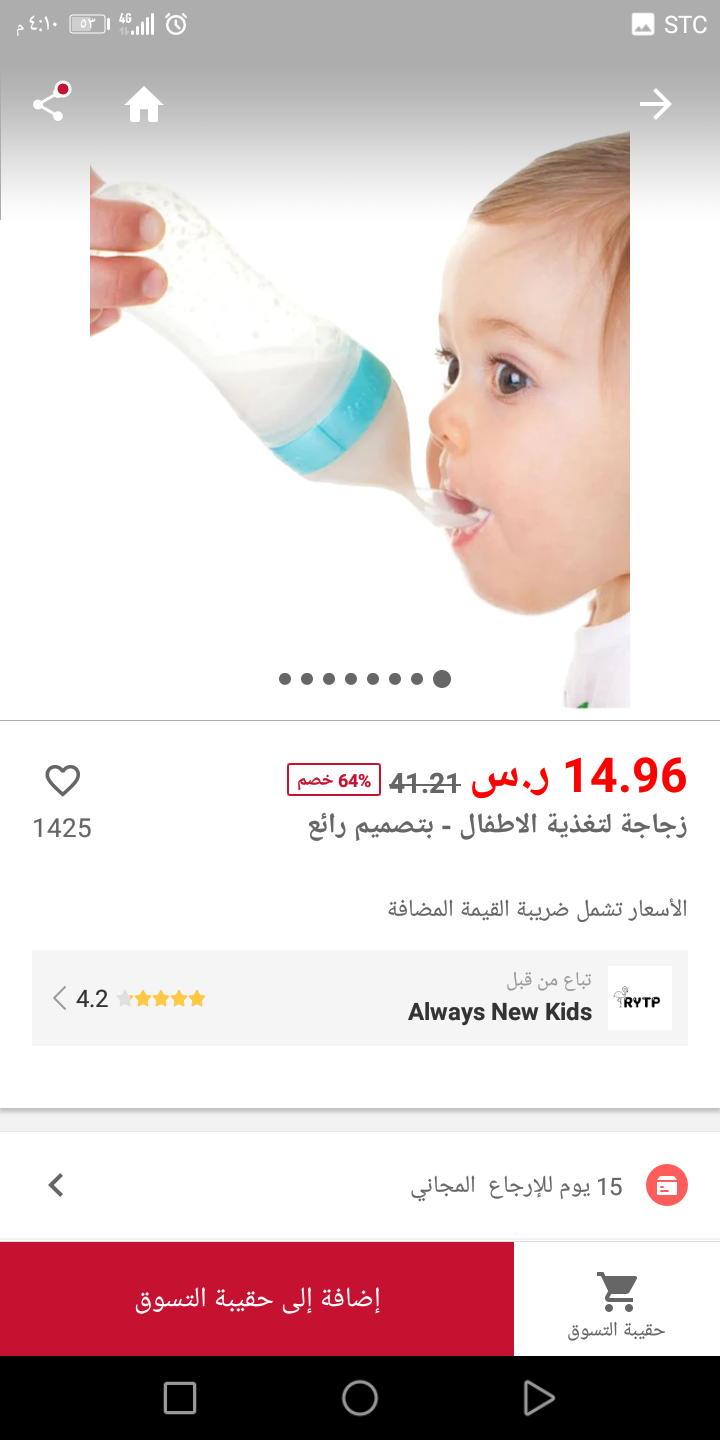The width and height of the screenshot is (720, 1440).
Task: Tap the image carousel page indicator dots
Action: (364, 679)
